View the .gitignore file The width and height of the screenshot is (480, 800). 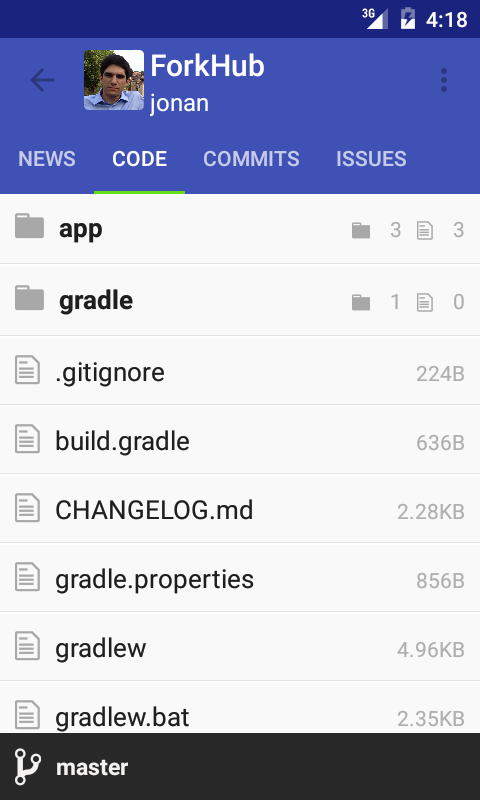[x=240, y=371]
